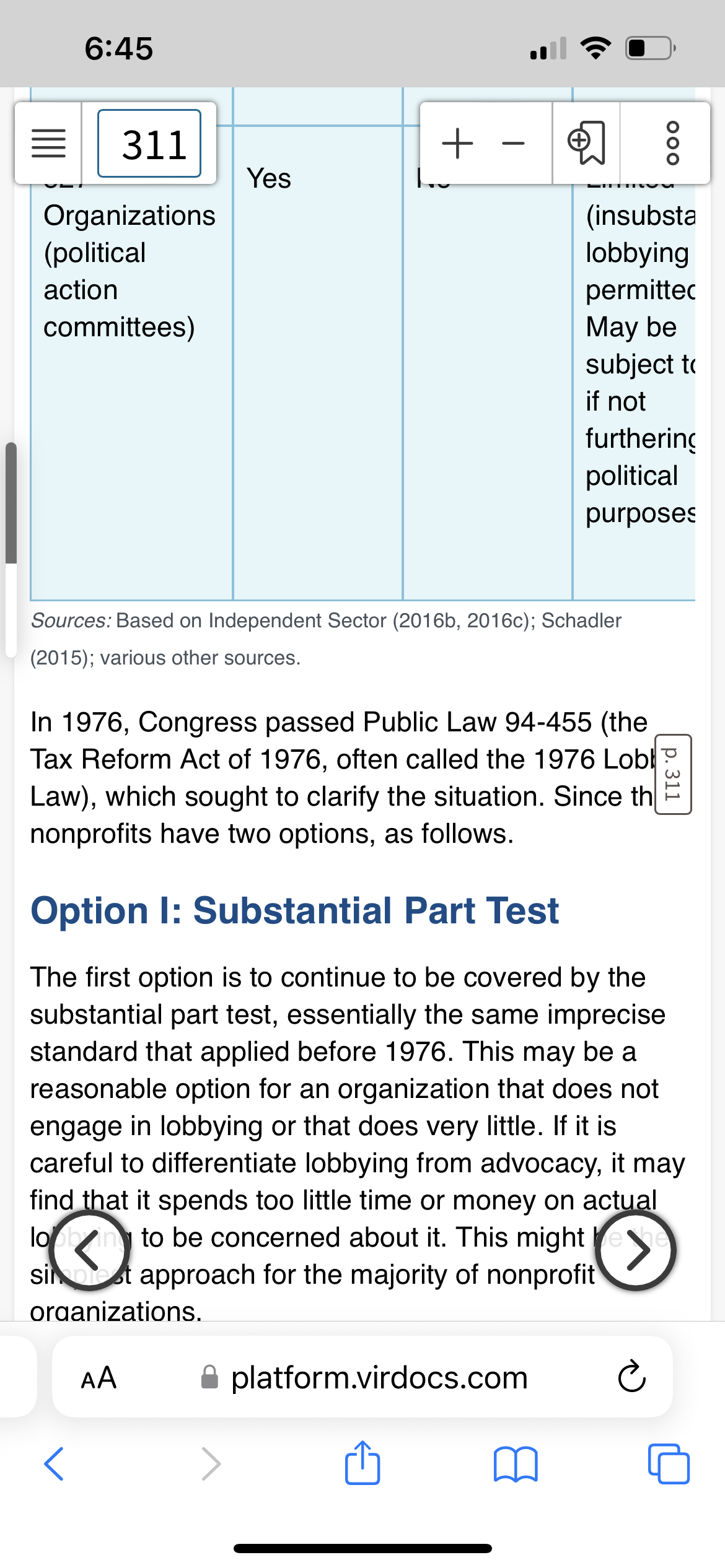725x1568 pixels.
Task: Open the Safari share sheet
Action: coord(362,1463)
